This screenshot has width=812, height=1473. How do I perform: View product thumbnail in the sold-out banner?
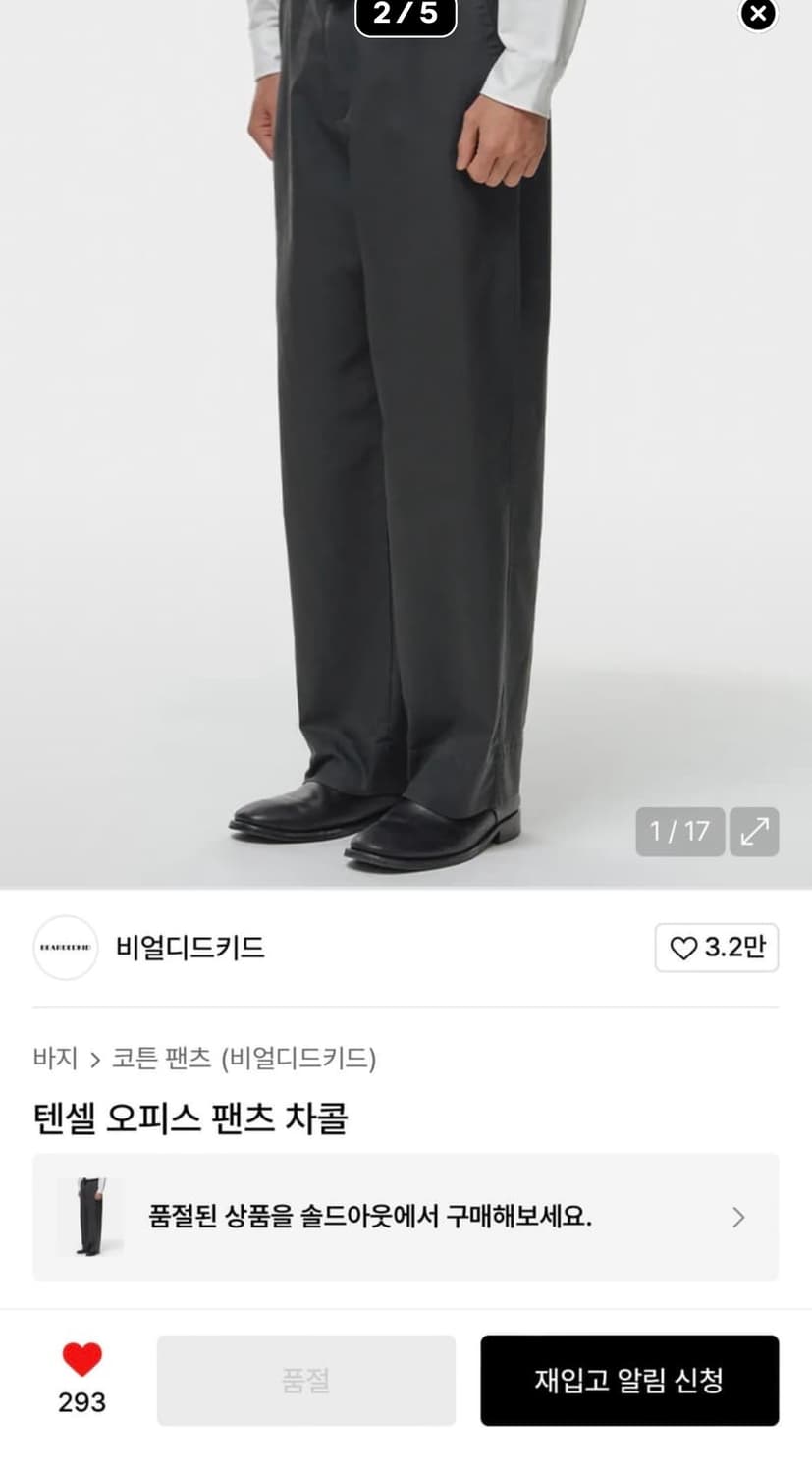tap(86, 1218)
